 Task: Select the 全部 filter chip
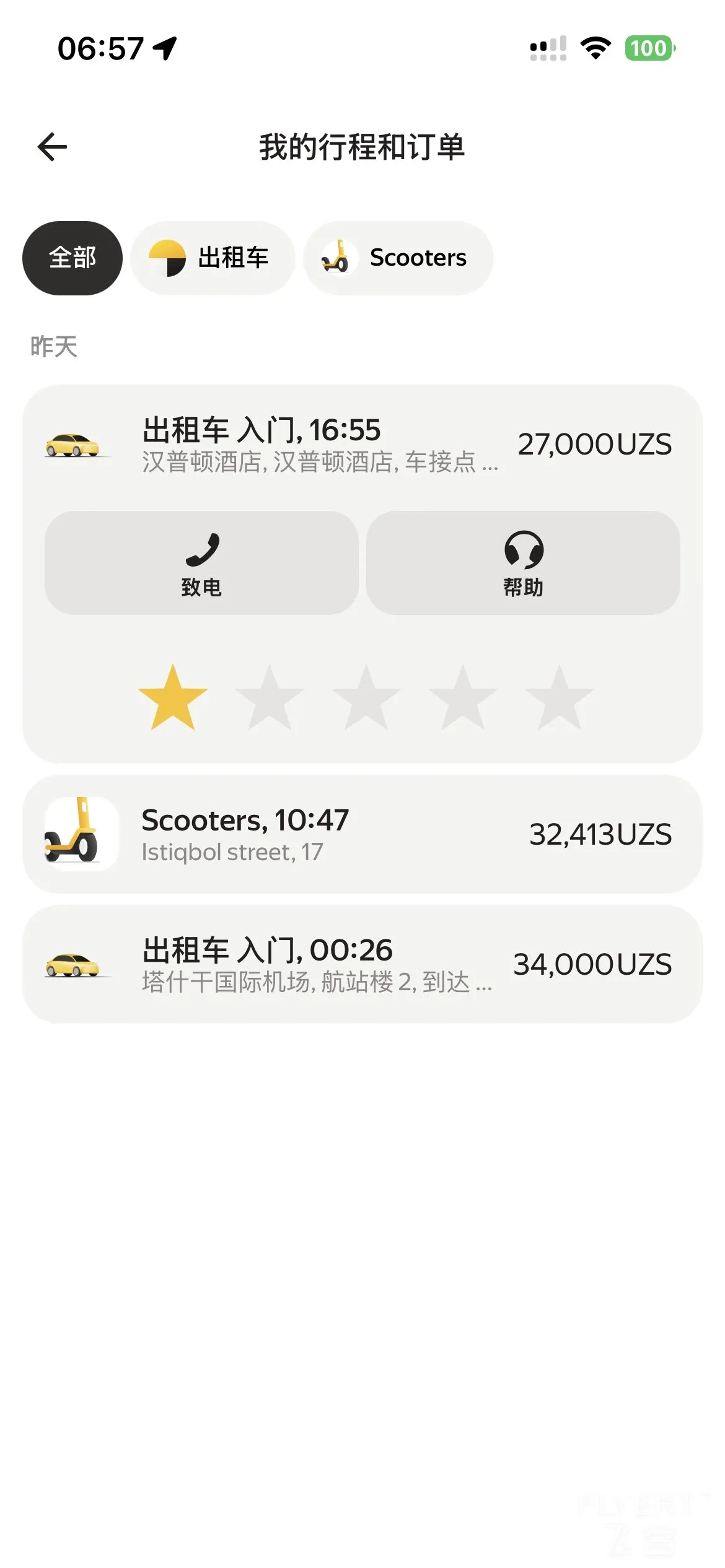click(x=72, y=258)
